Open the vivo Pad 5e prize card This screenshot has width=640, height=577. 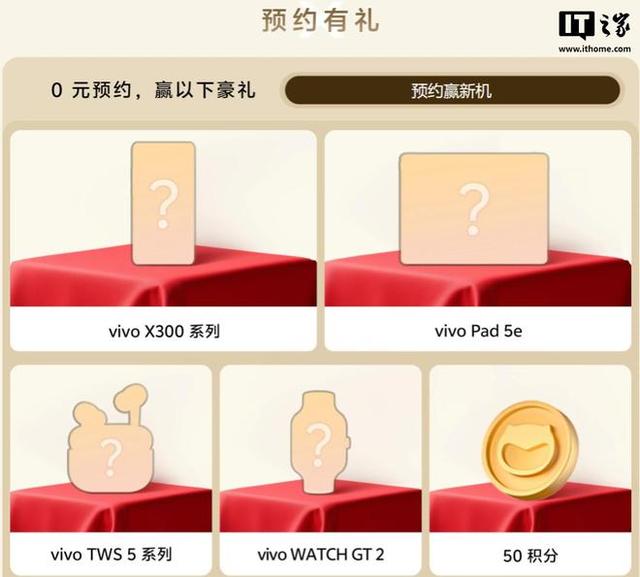[x=477, y=240]
